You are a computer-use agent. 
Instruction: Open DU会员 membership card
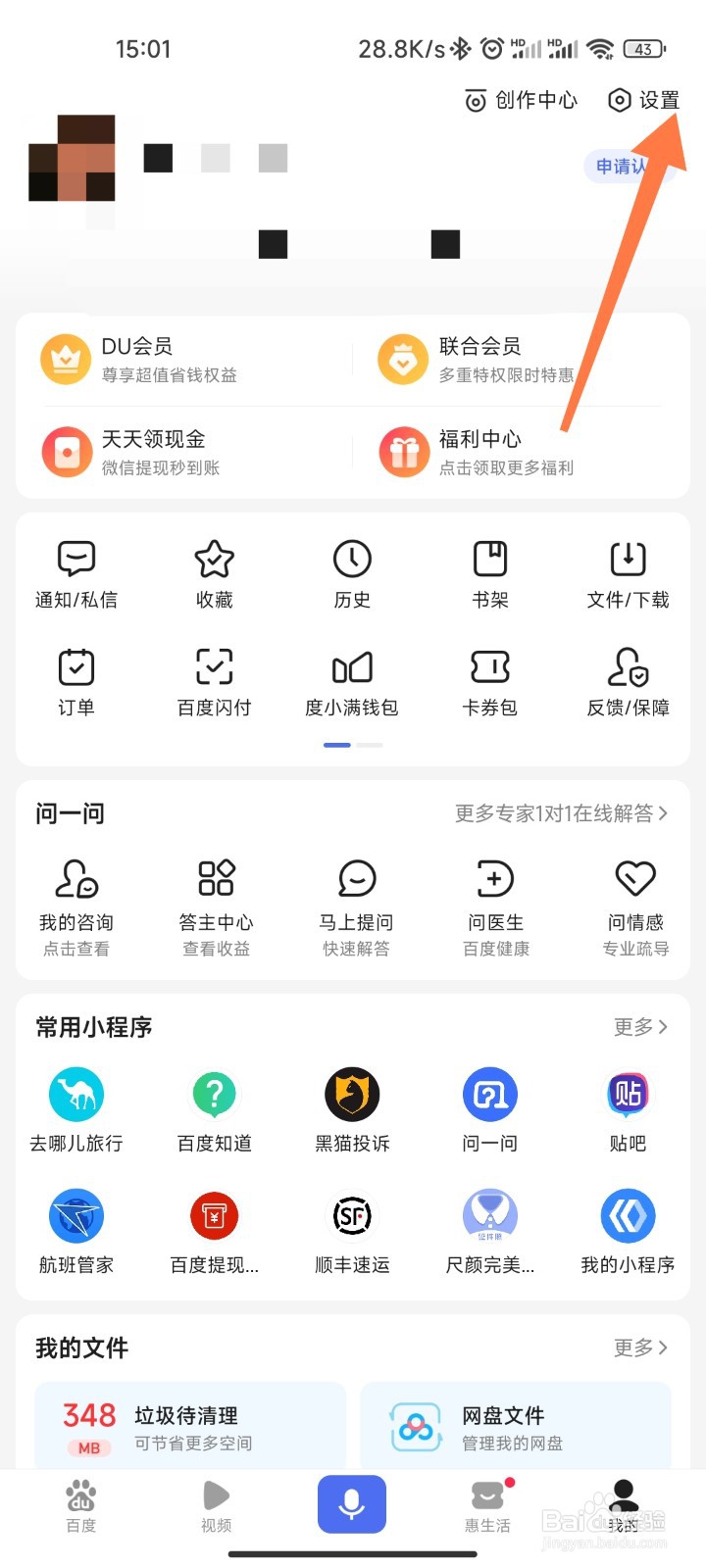pyautogui.click(x=186, y=360)
